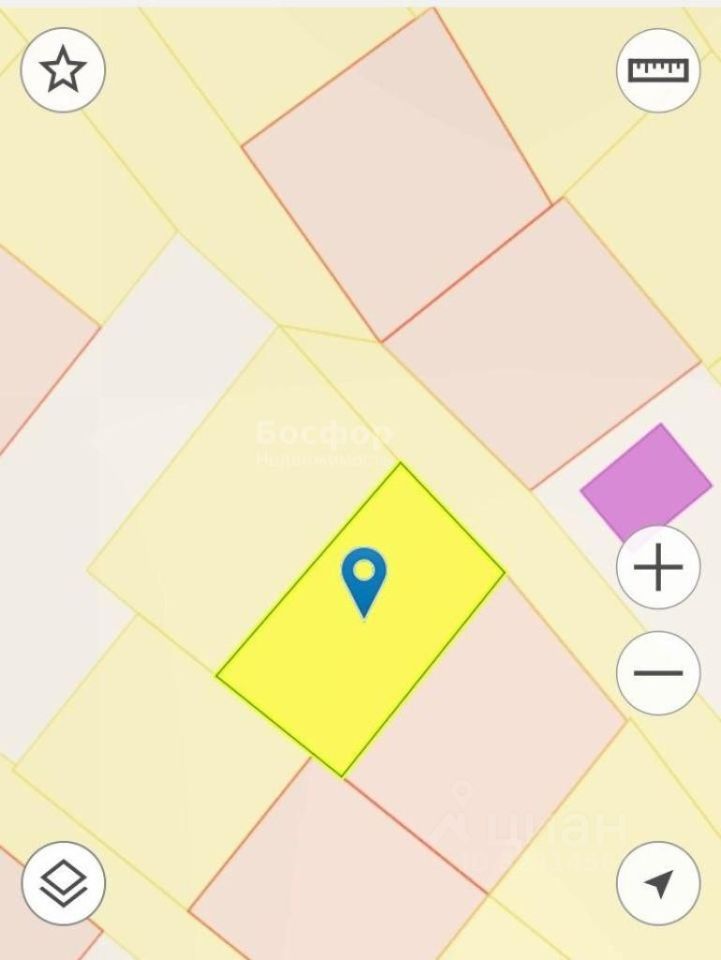Viewport: 721px width, 960px height.
Task: Zoom out with the minus button
Action: click(657, 673)
